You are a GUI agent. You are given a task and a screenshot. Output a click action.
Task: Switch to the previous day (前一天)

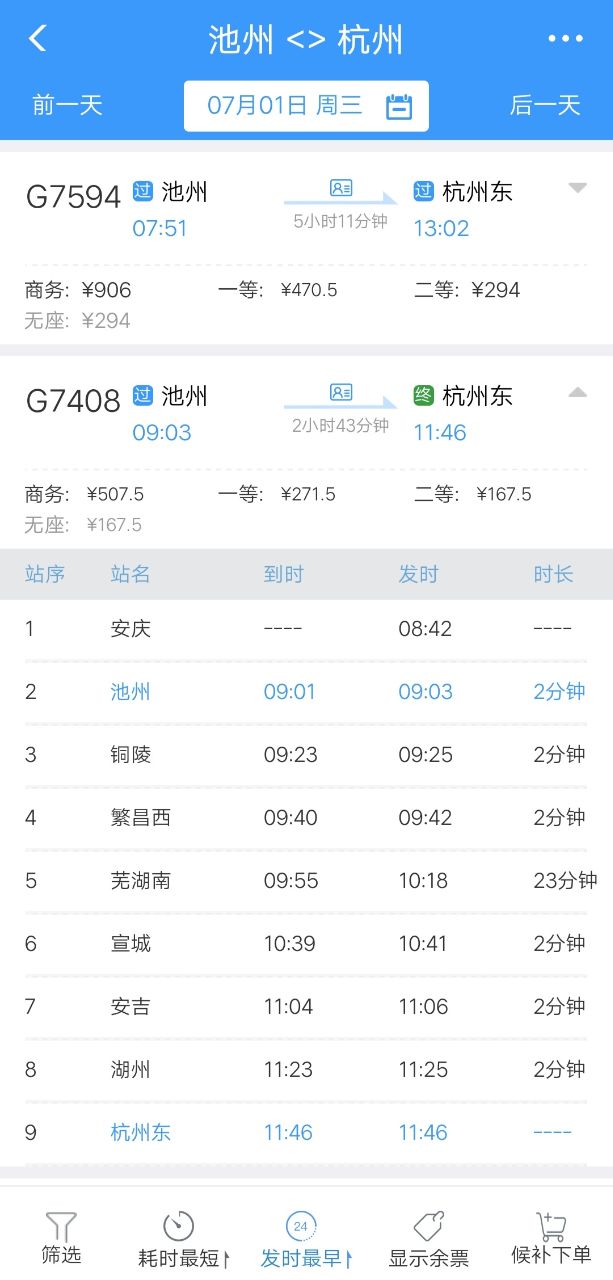[x=67, y=105]
